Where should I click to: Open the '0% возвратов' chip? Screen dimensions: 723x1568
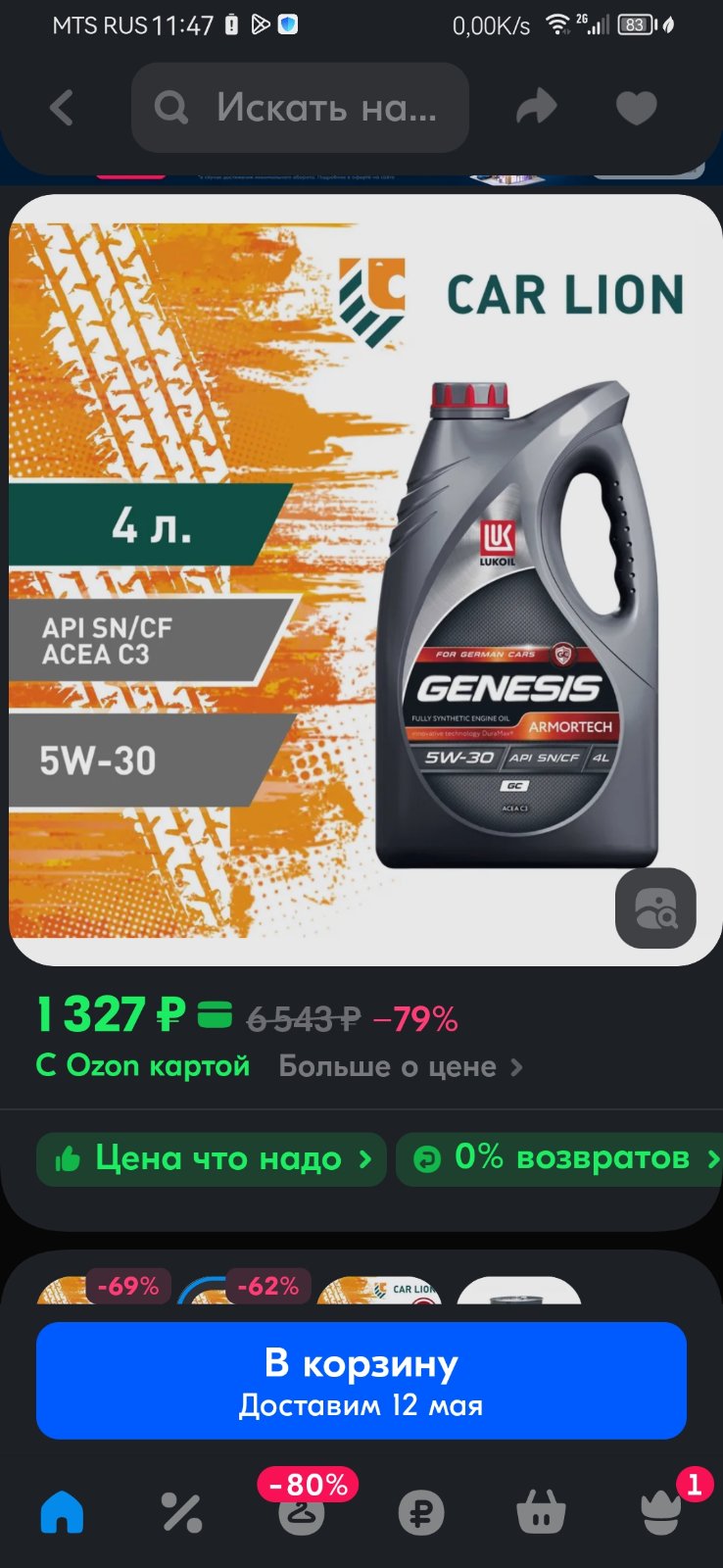[x=559, y=1159]
